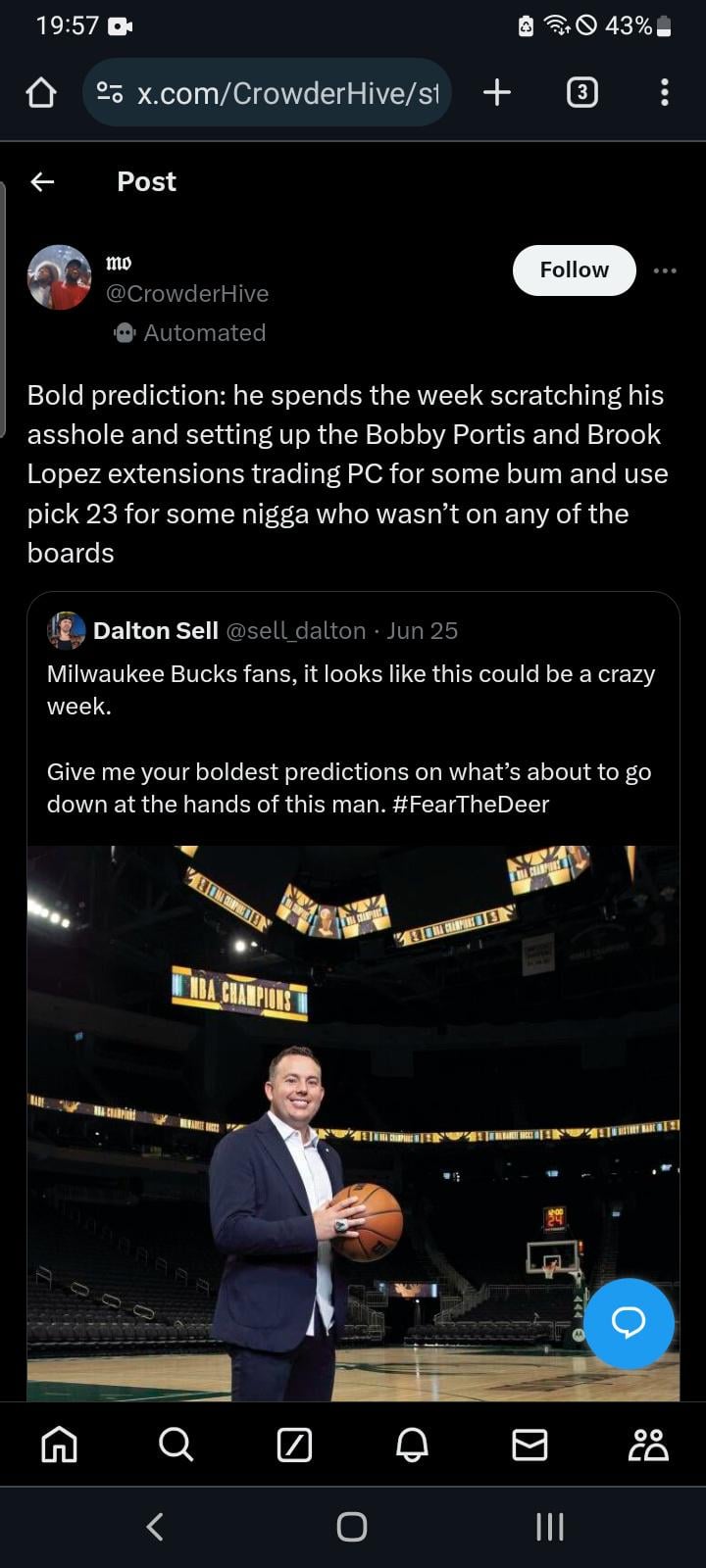The image size is (706, 1568).
Task: Switch to the X Home tab
Action: coord(59,1444)
